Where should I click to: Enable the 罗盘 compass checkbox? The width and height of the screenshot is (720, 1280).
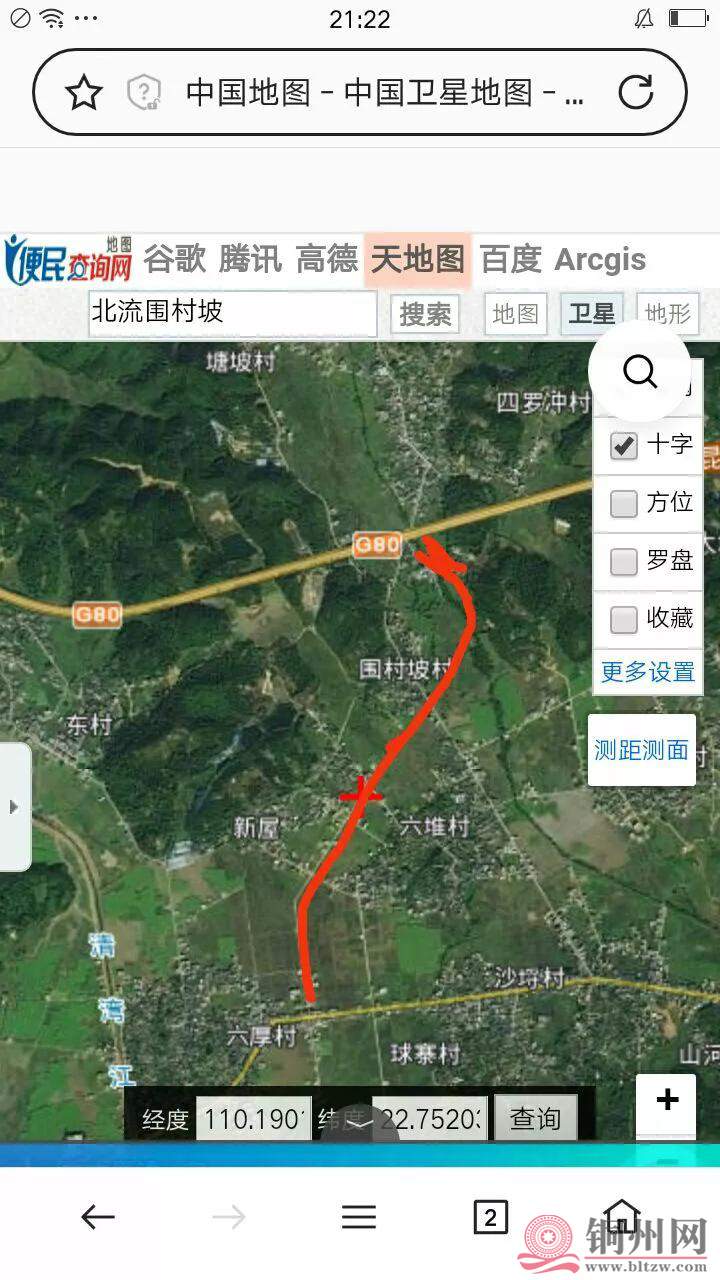point(624,561)
